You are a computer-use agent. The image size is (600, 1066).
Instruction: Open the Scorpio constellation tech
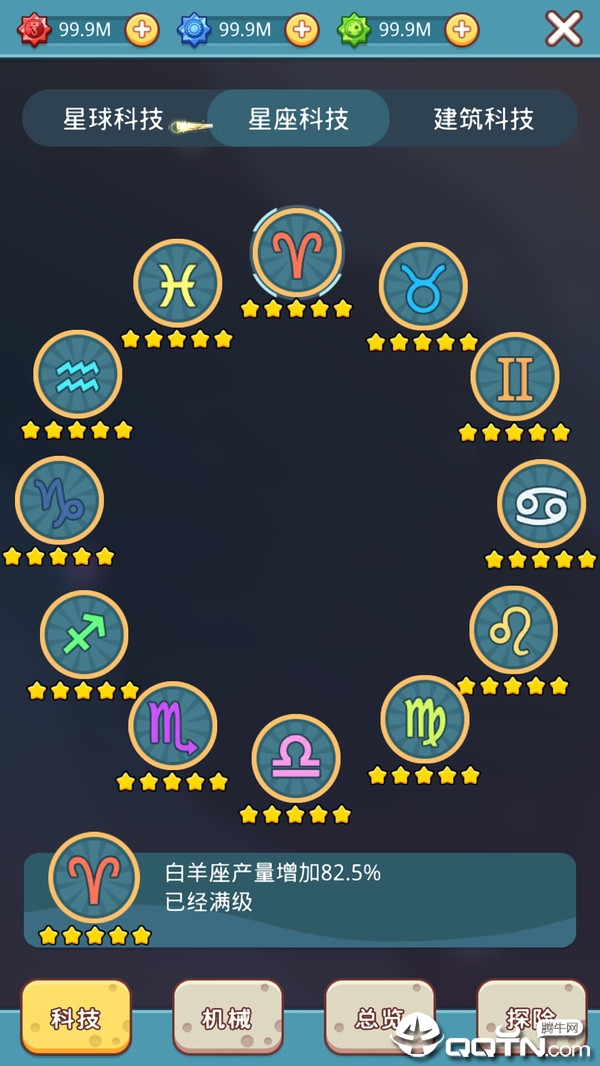pos(172,726)
